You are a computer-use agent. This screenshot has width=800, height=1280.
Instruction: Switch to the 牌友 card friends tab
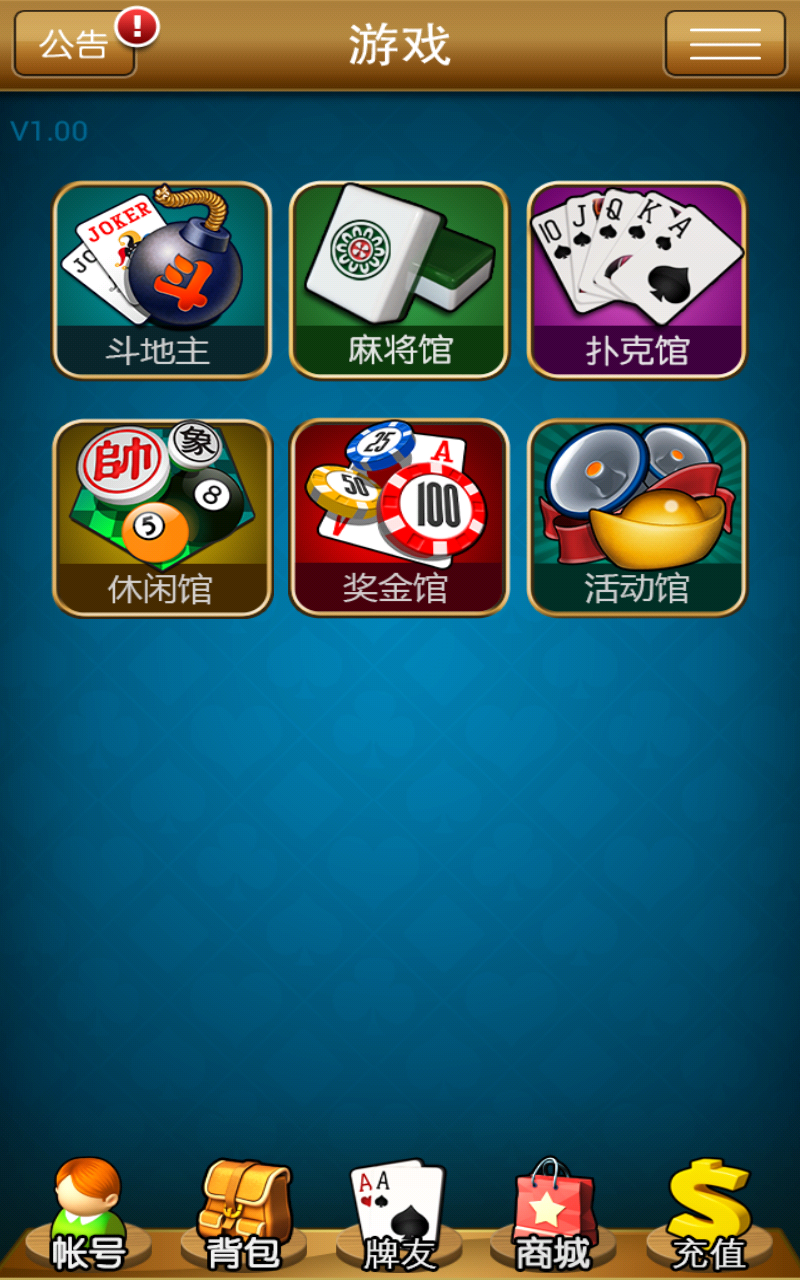point(399,1215)
